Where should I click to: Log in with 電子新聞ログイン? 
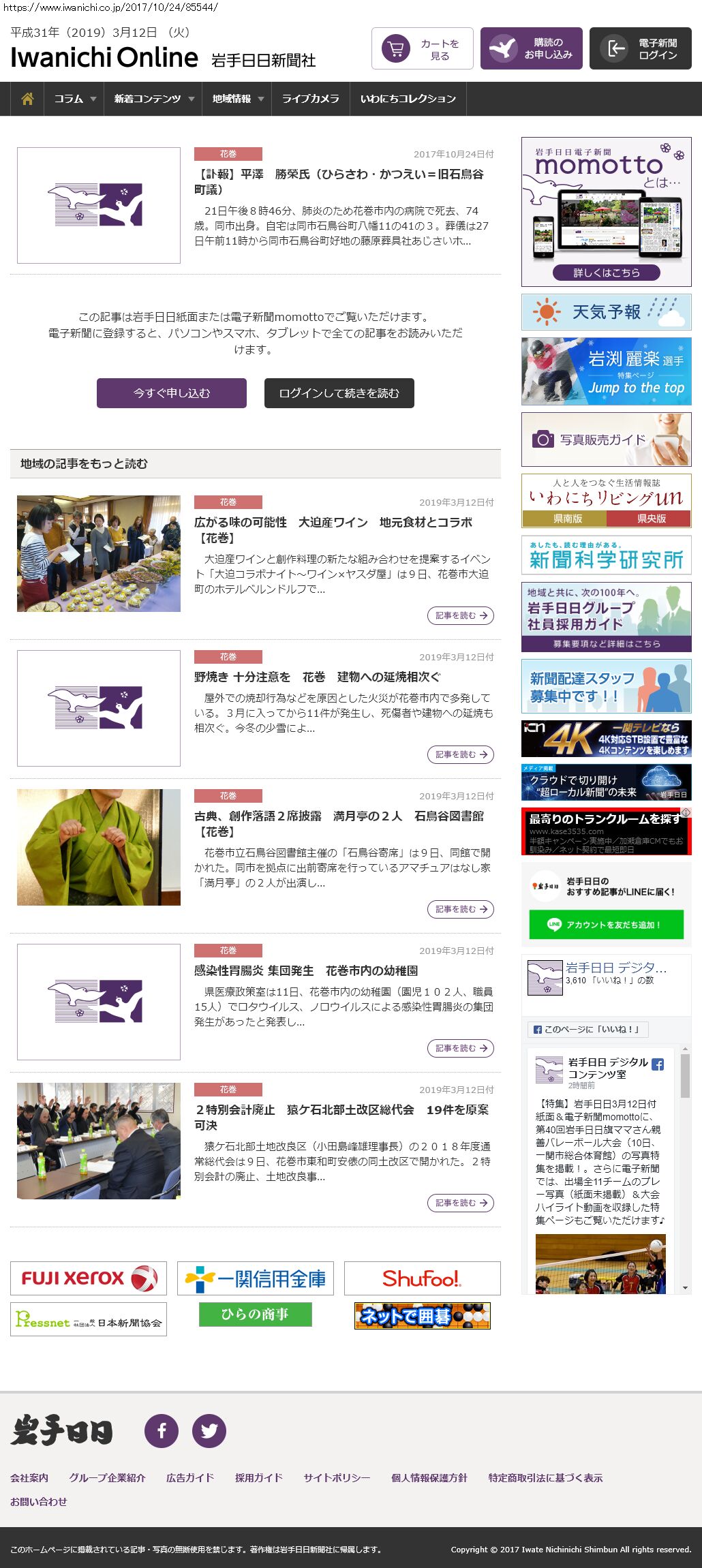point(640,48)
